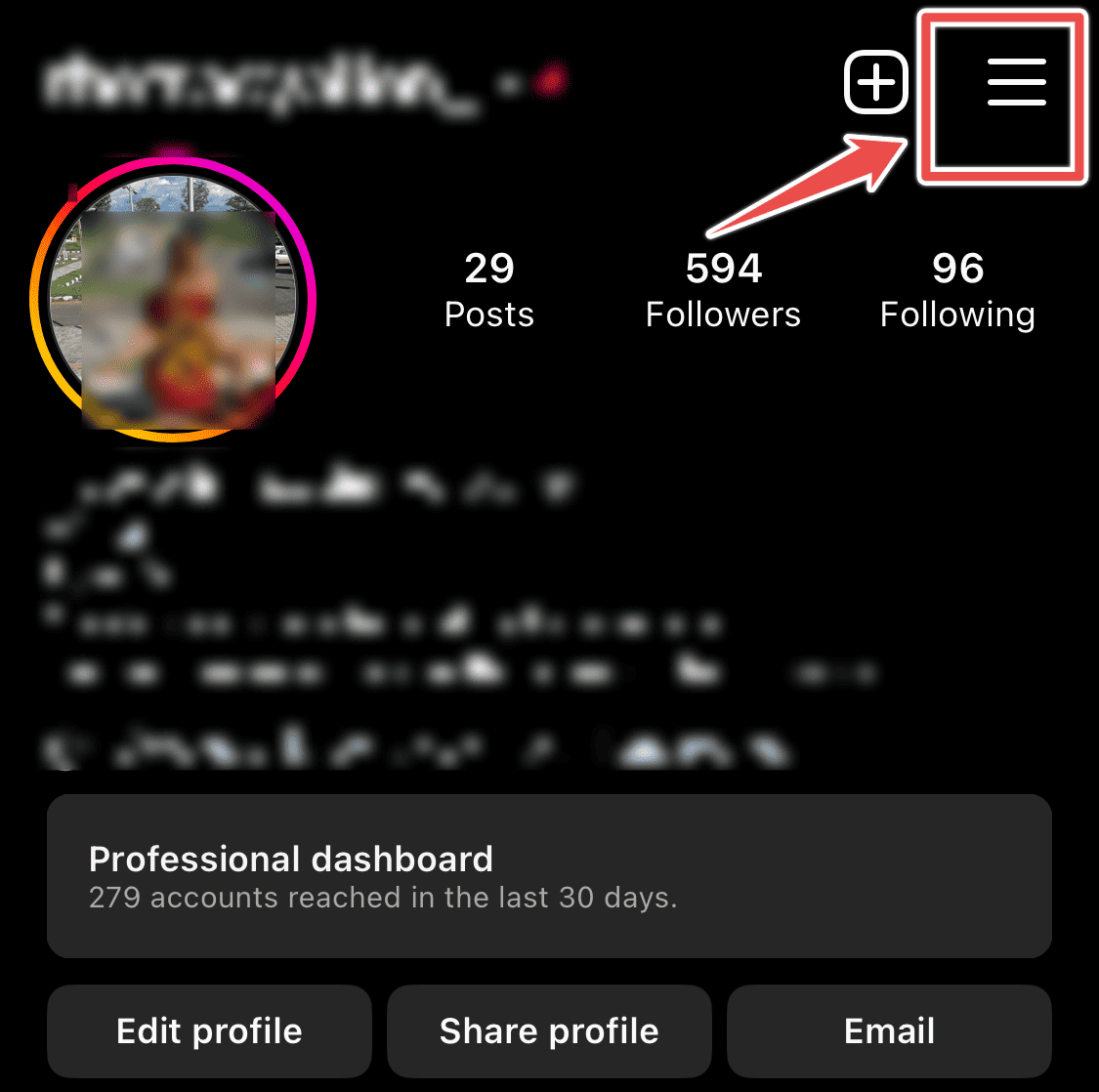
Task: Select Share profile
Action: point(549,1031)
